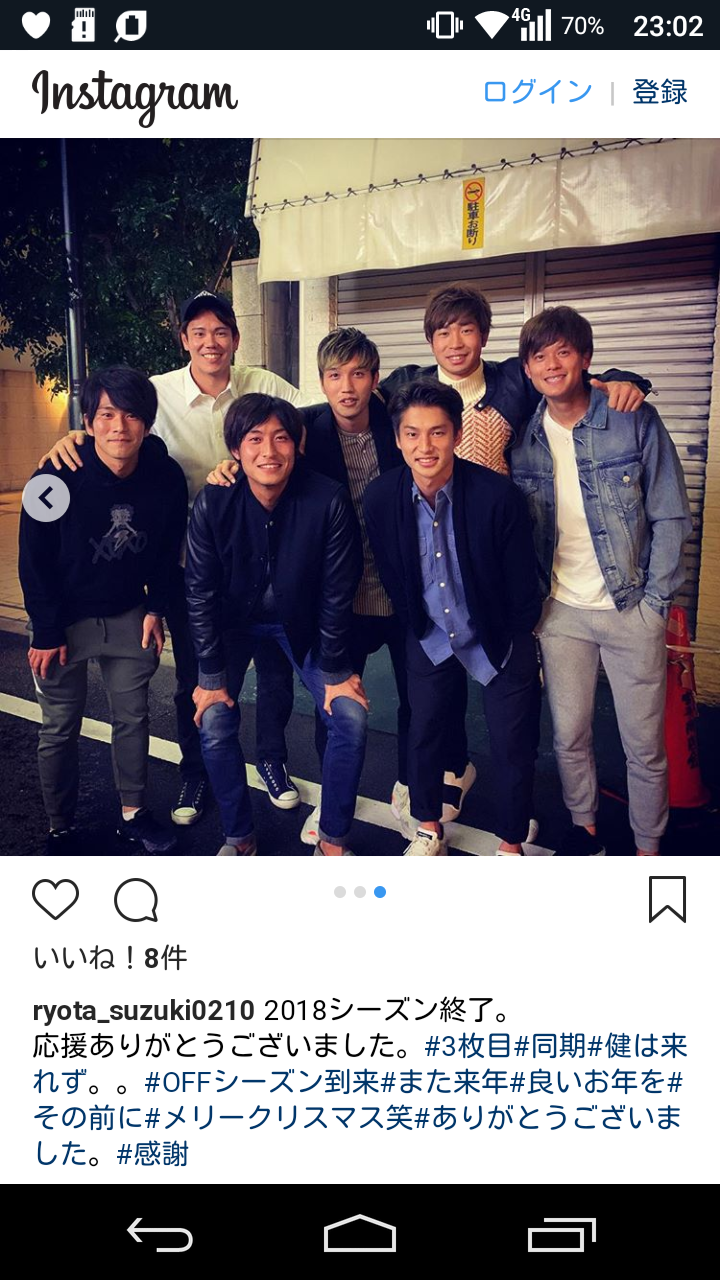Open the #同期 hashtag
Image resolution: width=720 pixels, height=1280 pixels.
[550, 1046]
